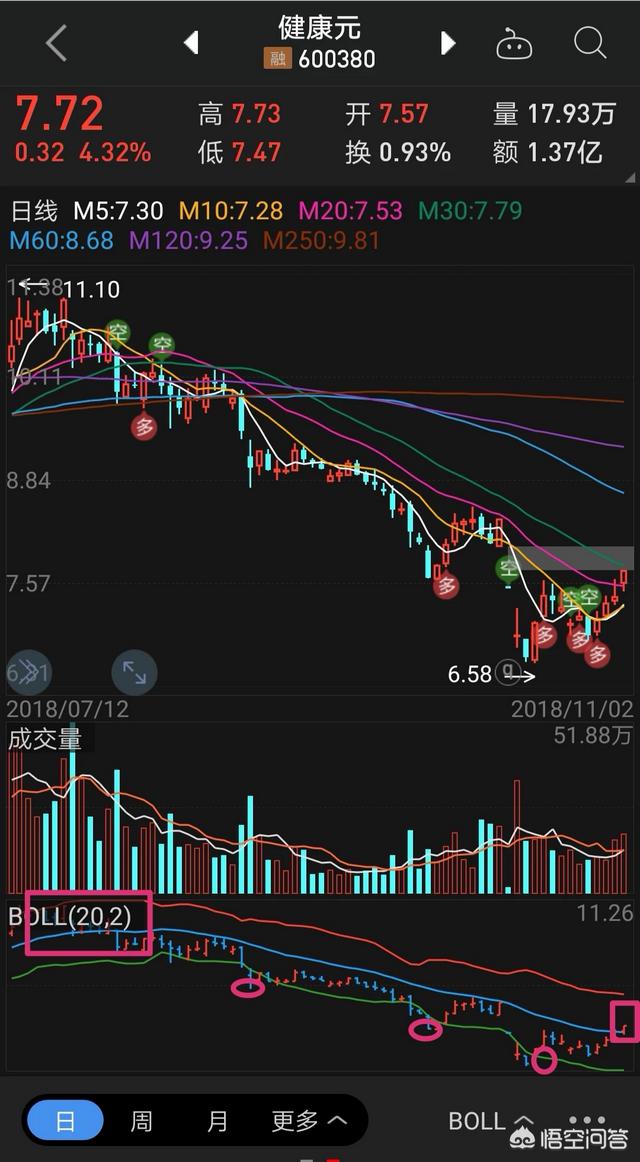This screenshot has width=640, height=1162.
Task: Go back using the top-left arrow
Action: tap(56, 43)
